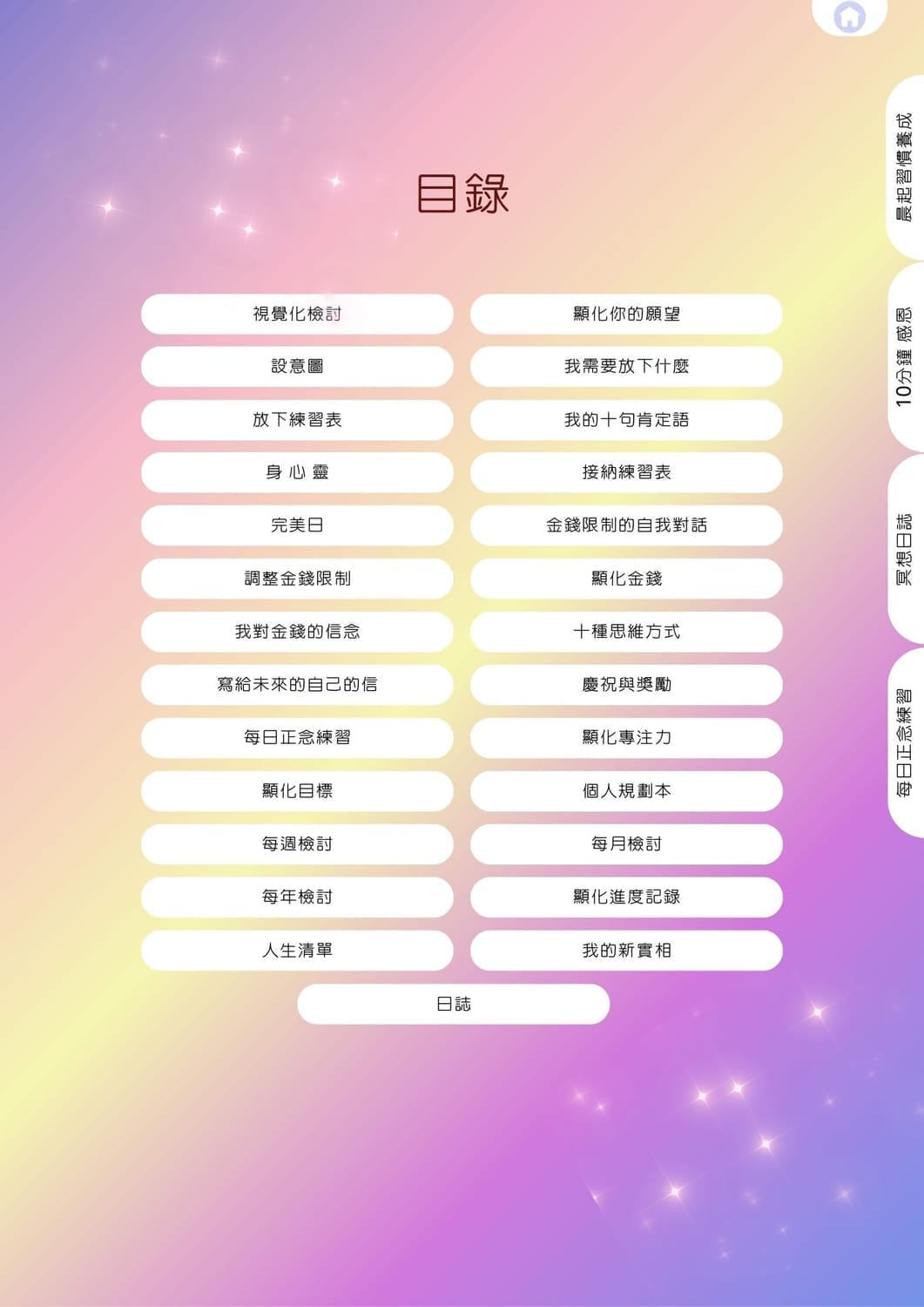Open 寫給未來的自己的信

pyautogui.click(x=297, y=685)
